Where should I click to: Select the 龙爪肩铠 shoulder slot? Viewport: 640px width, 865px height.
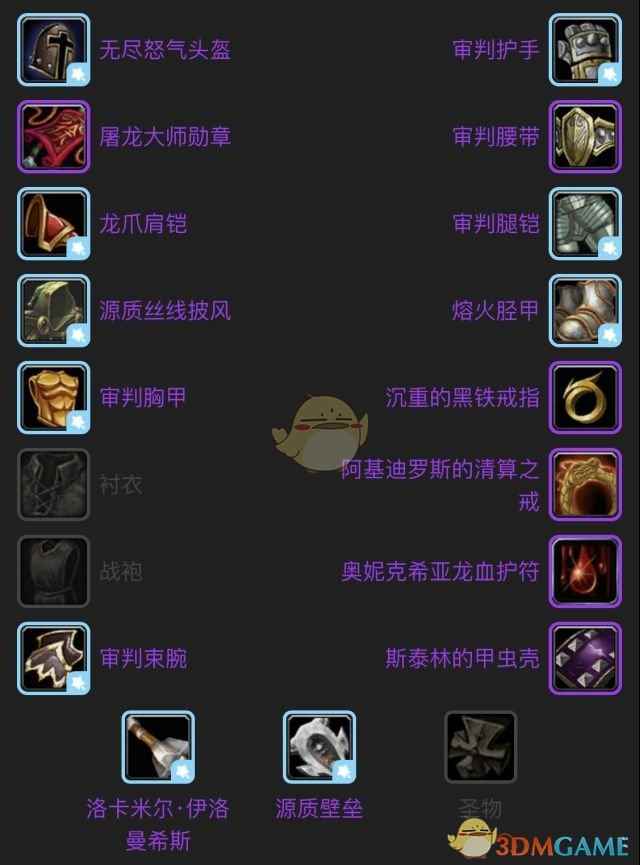54,224
